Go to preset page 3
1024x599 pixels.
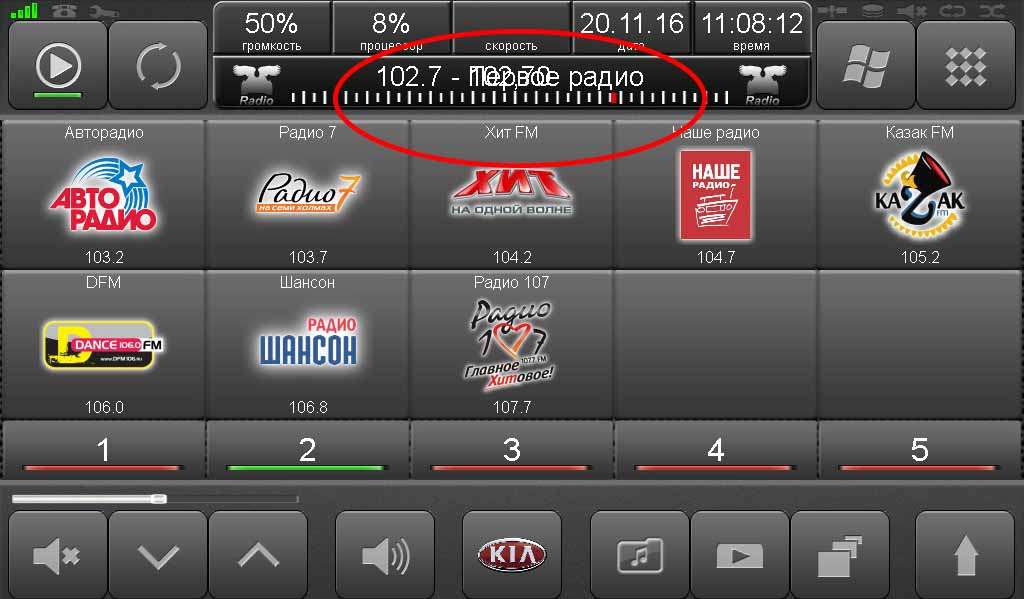512,450
